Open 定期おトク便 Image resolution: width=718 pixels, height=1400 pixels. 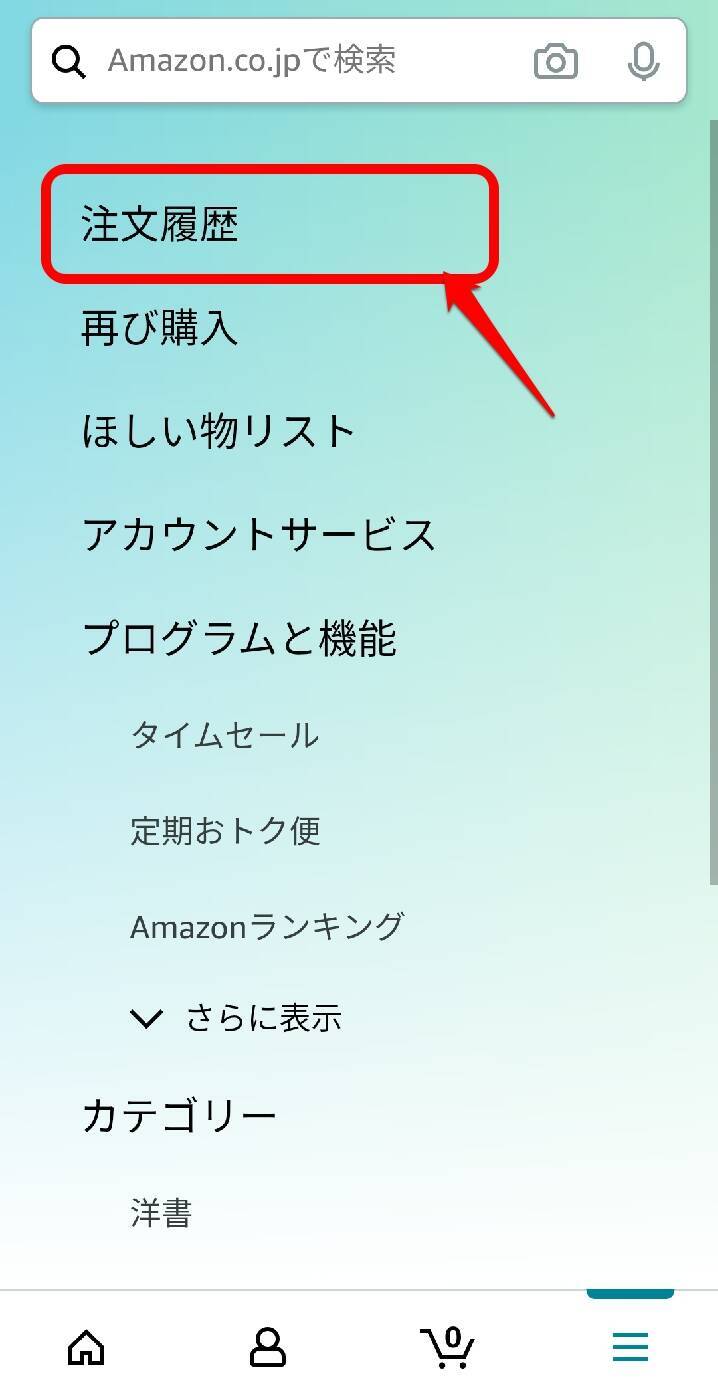coord(225,830)
